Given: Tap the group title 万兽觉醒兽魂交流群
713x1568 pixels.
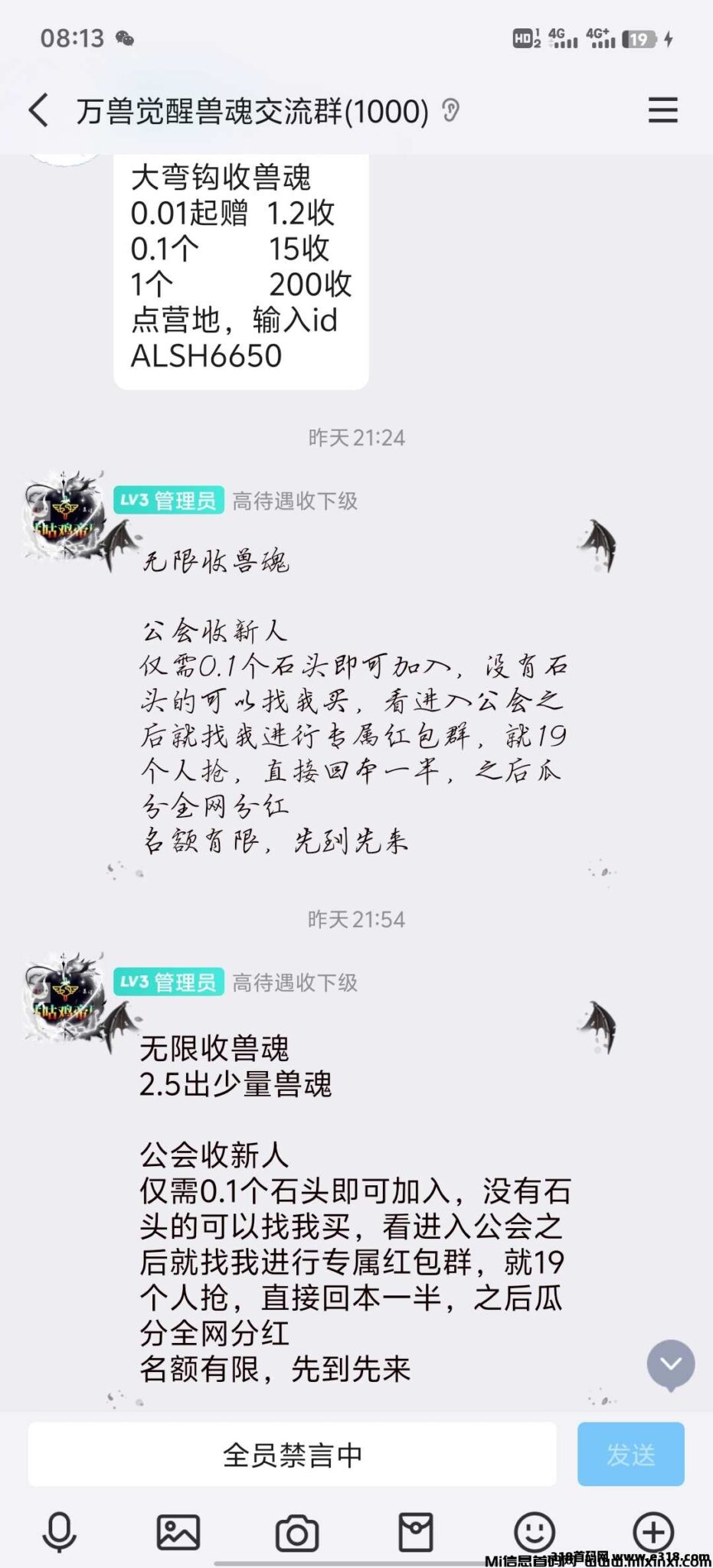Looking at the screenshot, I should (245, 113).
